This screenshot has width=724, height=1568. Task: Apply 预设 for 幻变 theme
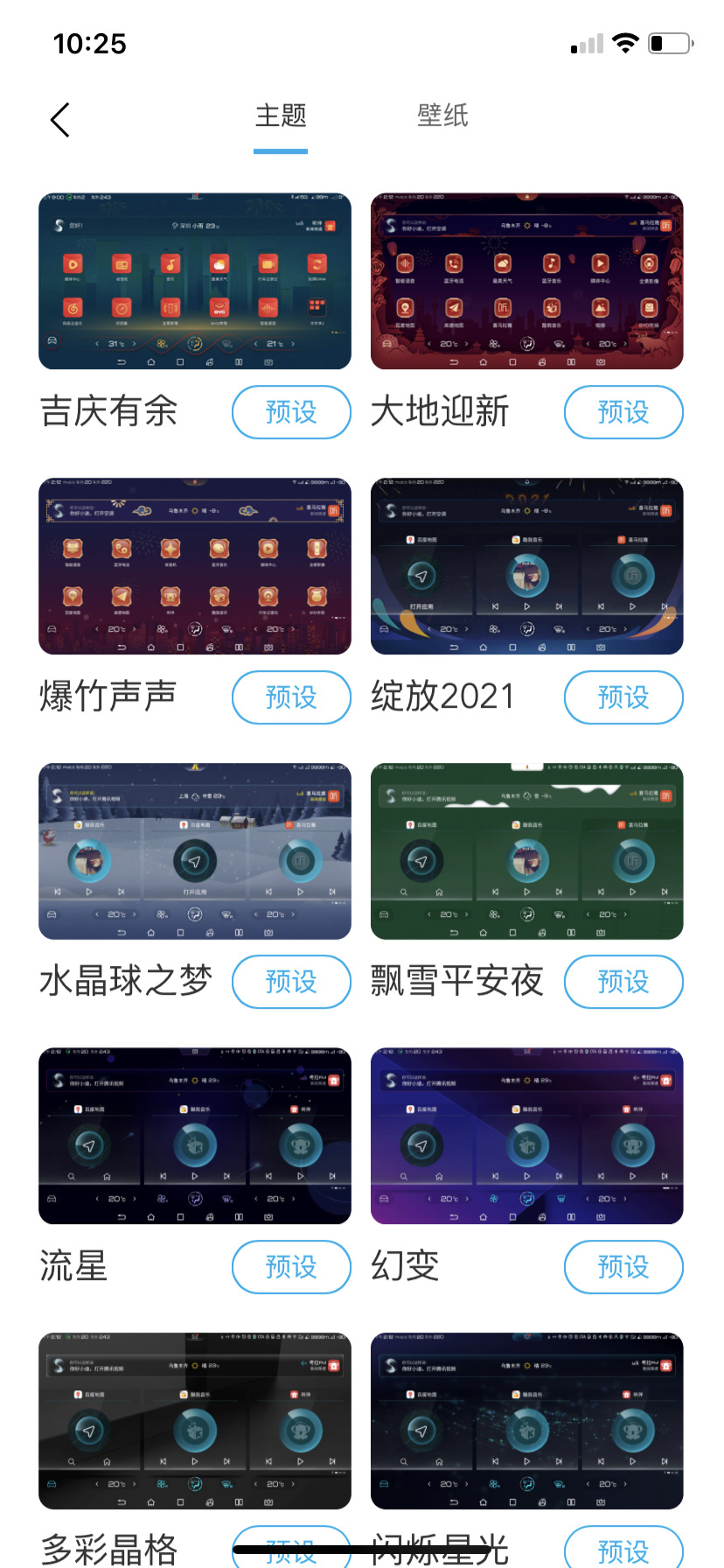click(x=623, y=1267)
